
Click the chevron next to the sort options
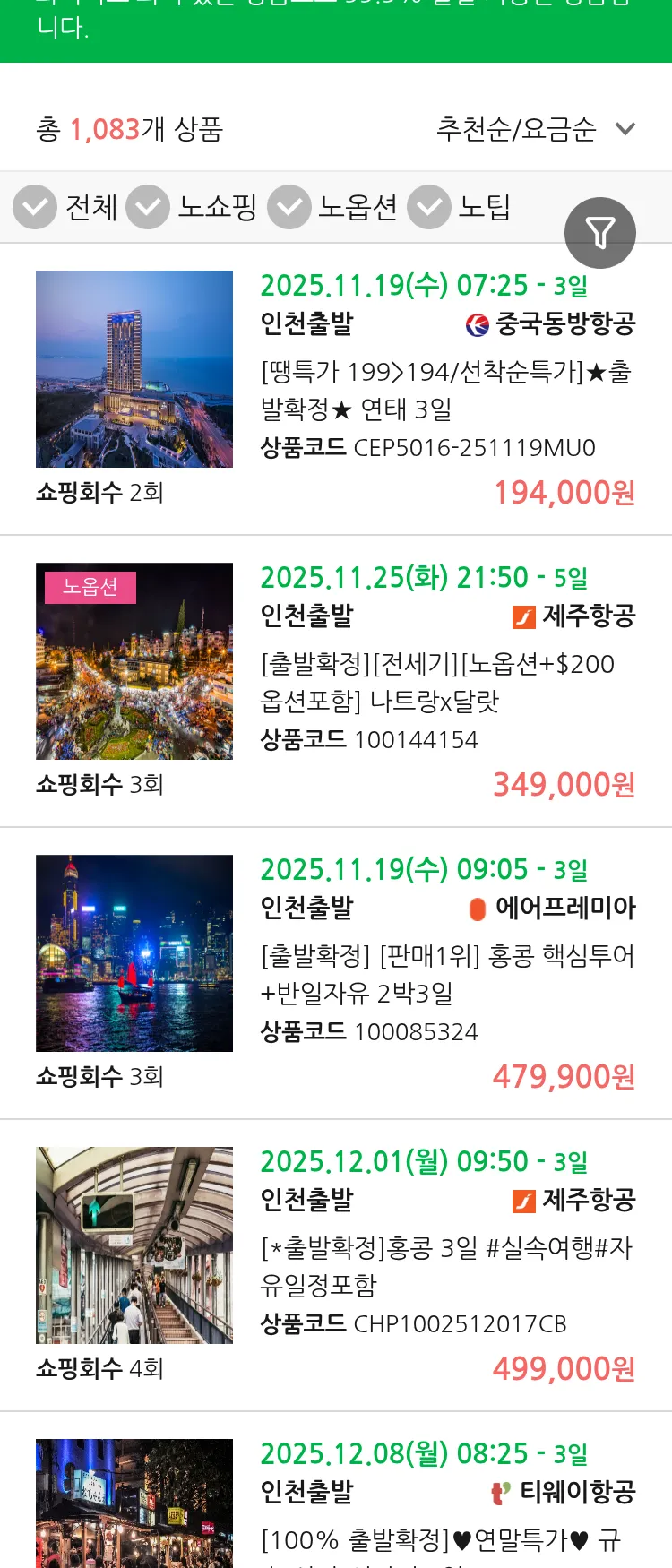click(x=625, y=129)
